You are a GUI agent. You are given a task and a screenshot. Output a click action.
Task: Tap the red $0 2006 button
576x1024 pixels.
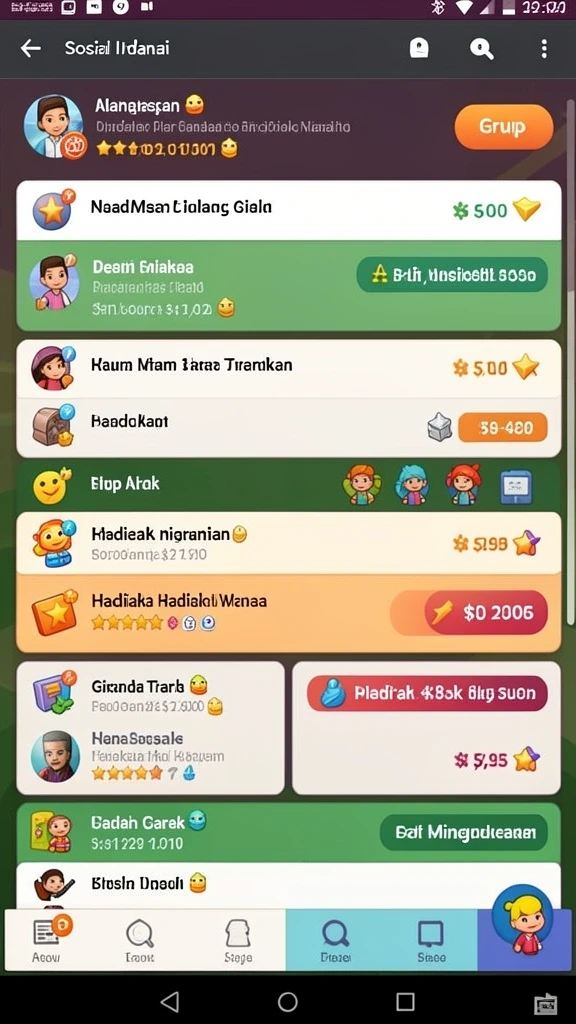point(486,613)
